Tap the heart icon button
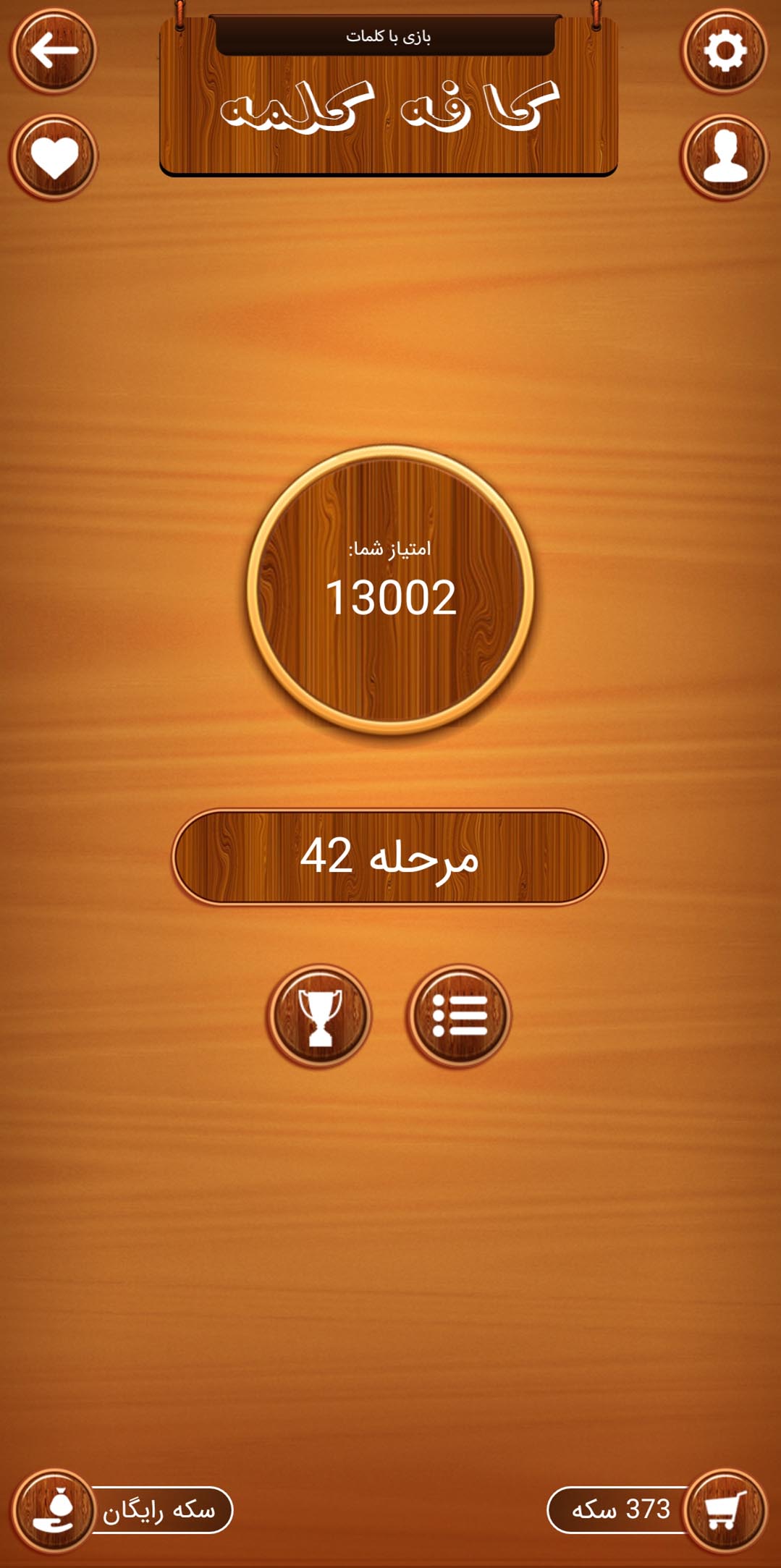Image resolution: width=781 pixels, height=1568 pixels. click(x=54, y=157)
